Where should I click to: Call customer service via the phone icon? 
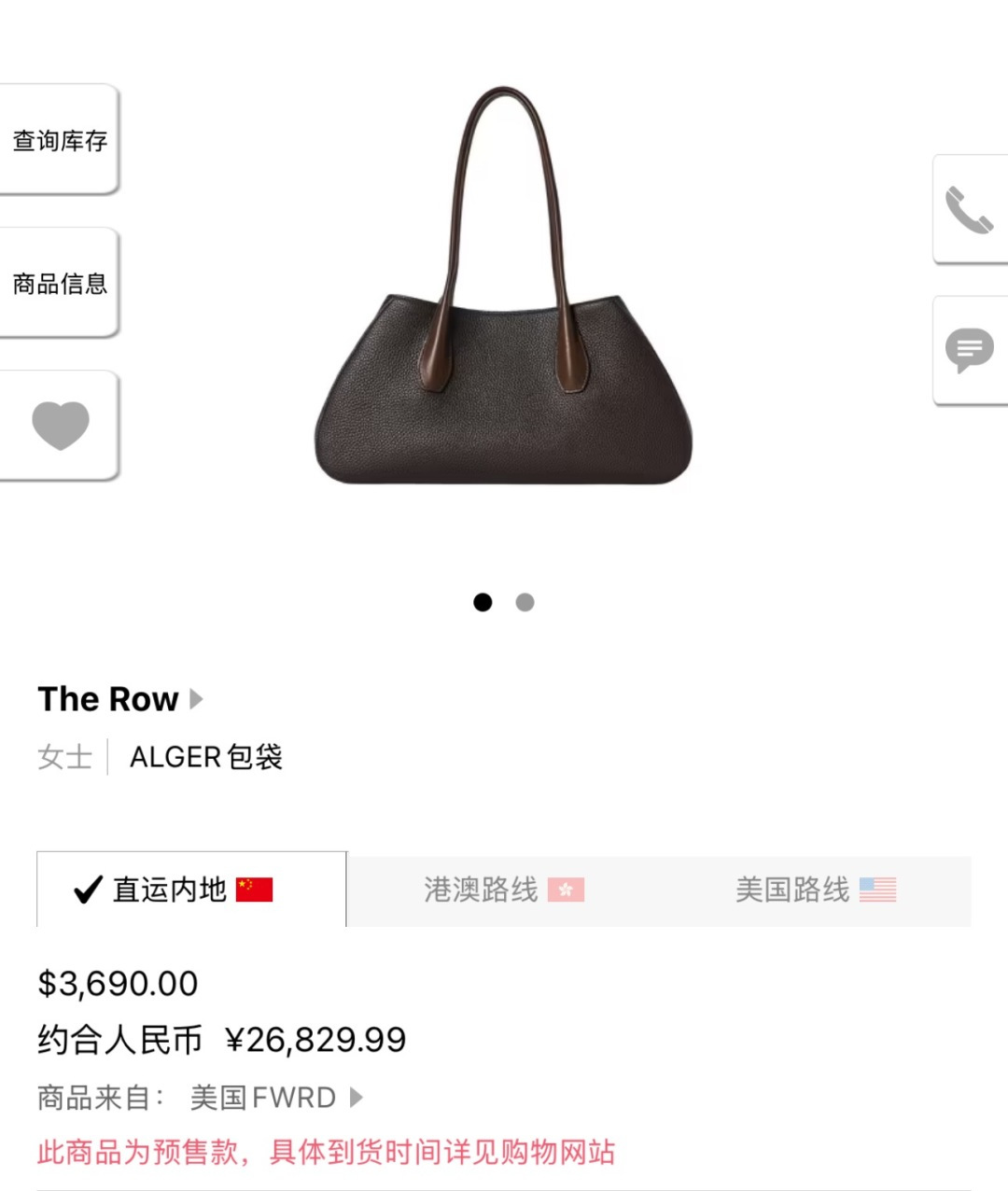tap(970, 210)
